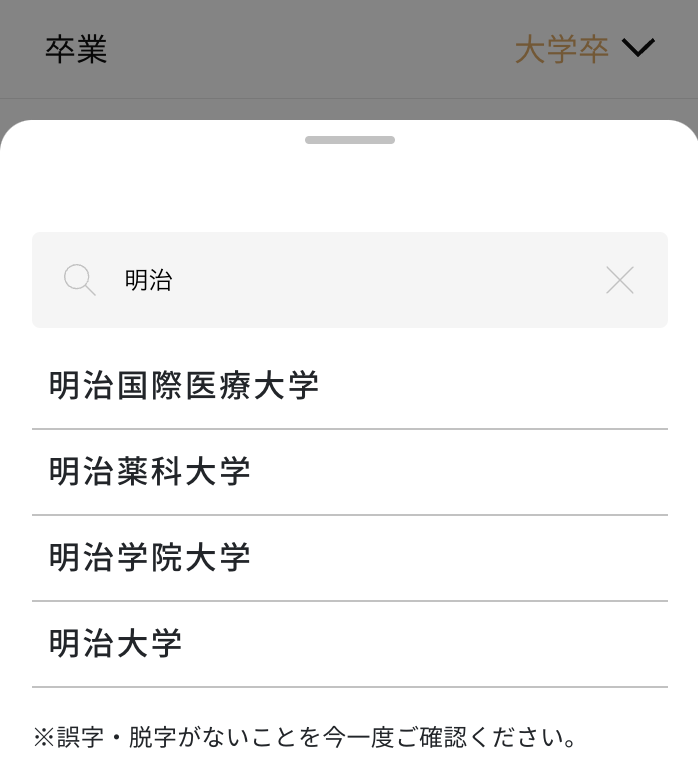The height and width of the screenshot is (772, 698).
Task: Choose 明治薬科大学 from the list
Action: [x=150, y=472]
